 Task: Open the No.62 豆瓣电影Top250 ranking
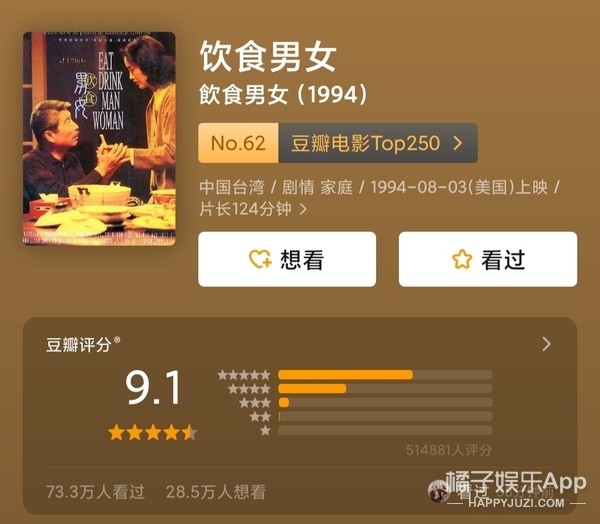point(337,143)
